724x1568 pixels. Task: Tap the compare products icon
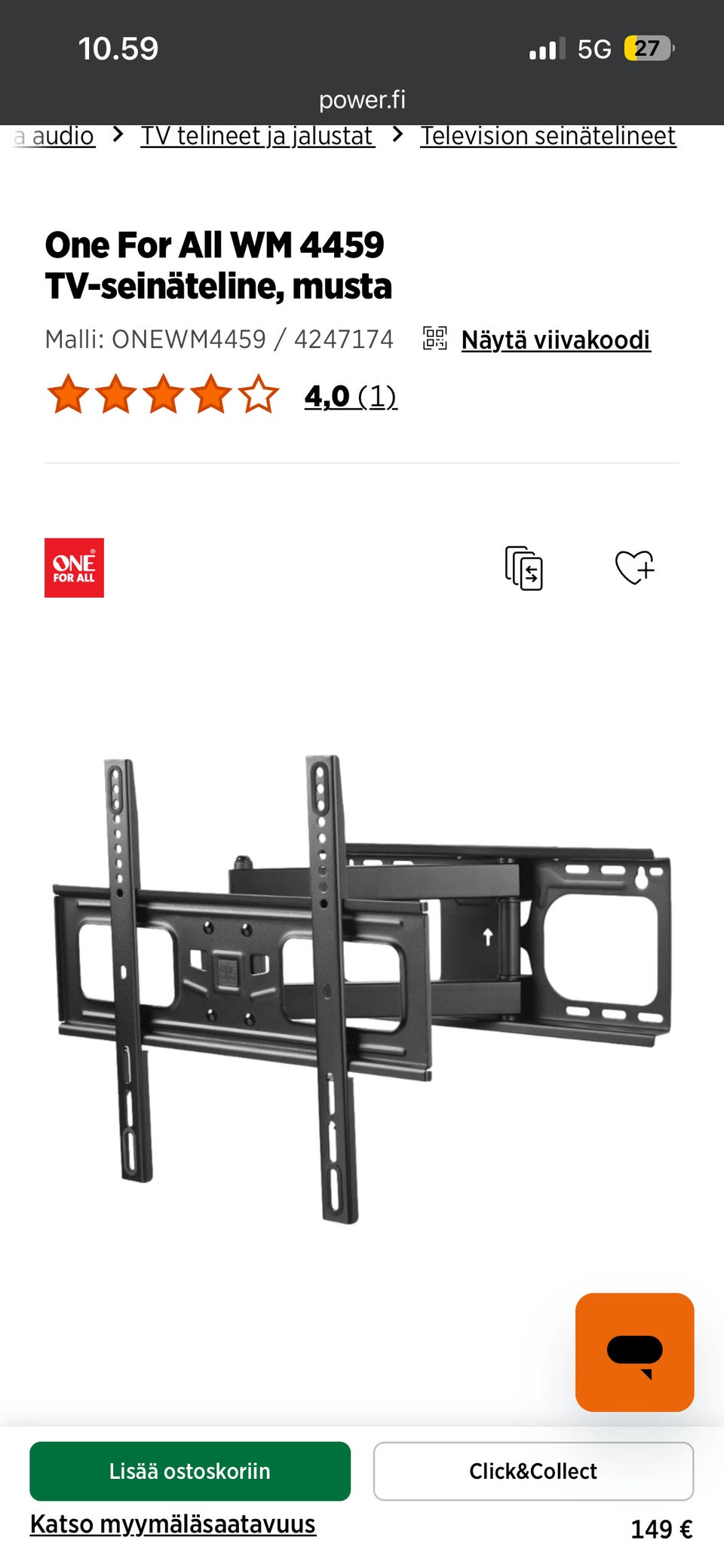523,567
